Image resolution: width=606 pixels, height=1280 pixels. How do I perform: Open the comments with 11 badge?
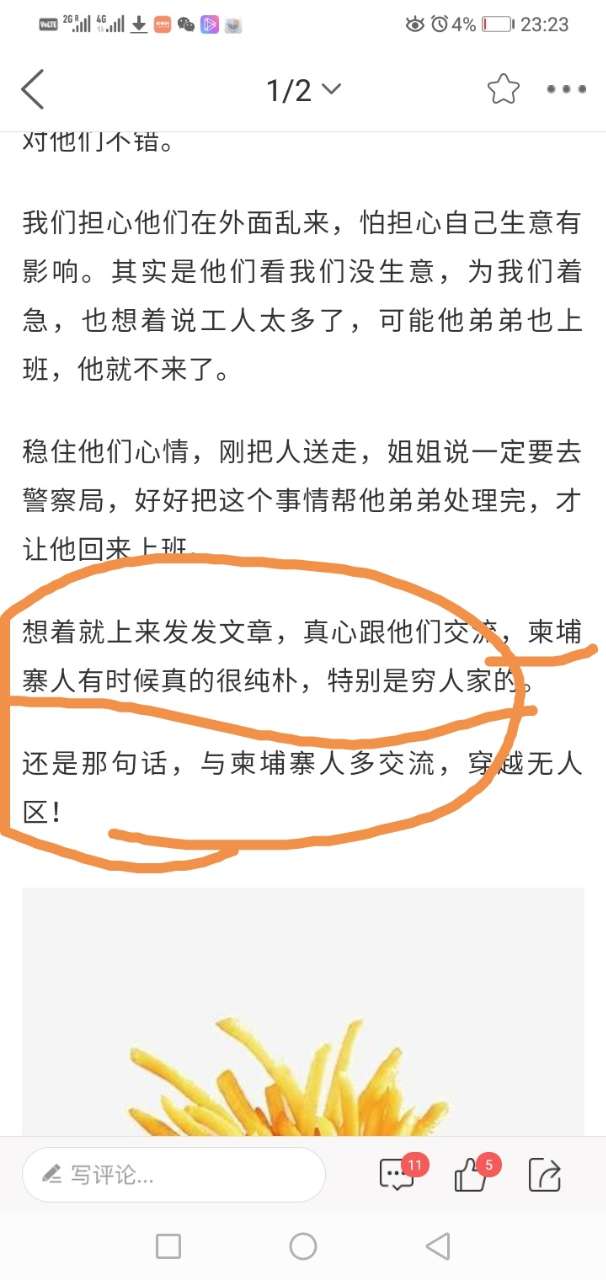click(399, 1174)
